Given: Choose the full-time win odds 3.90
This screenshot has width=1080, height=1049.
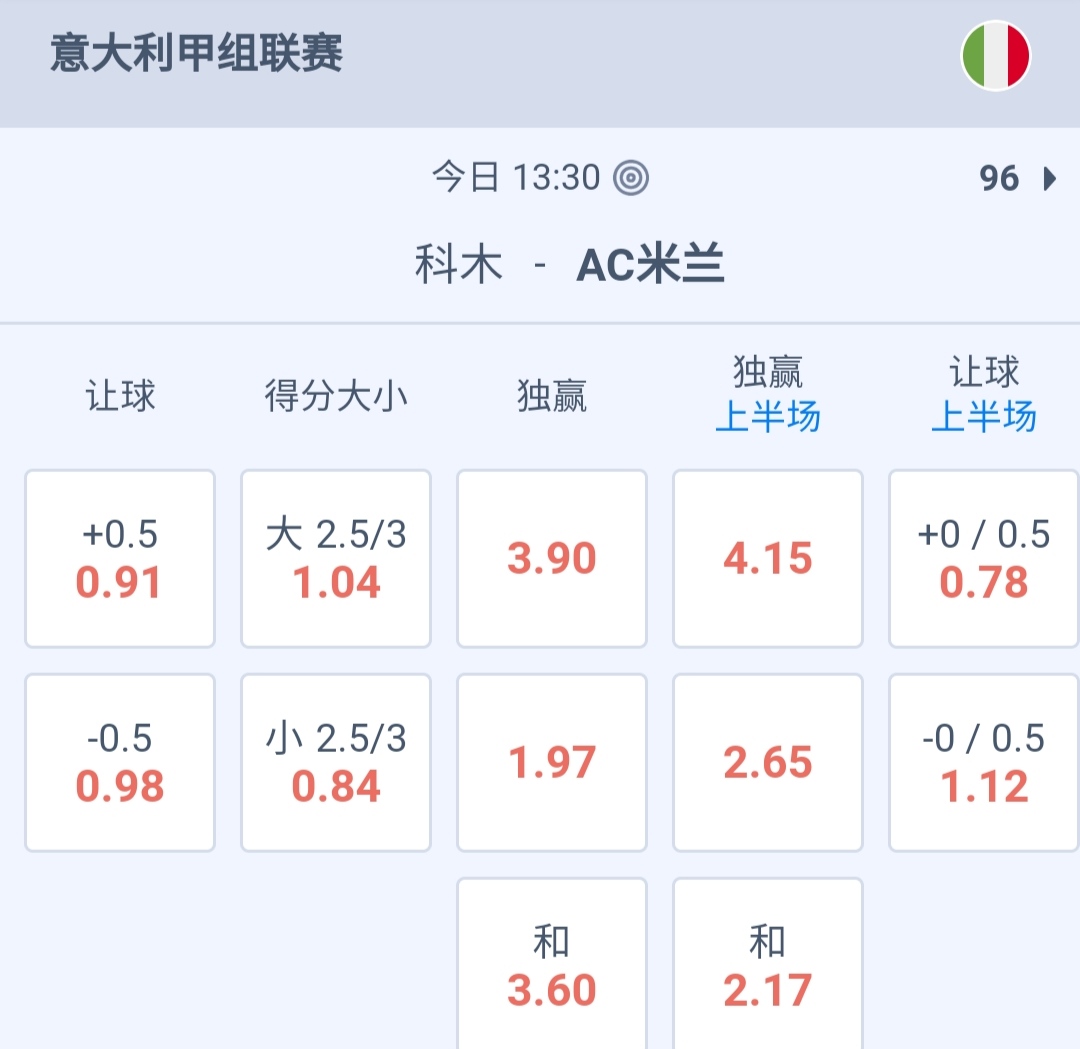Looking at the screenshot, I should pyautogui.click(x=552, y=559).
